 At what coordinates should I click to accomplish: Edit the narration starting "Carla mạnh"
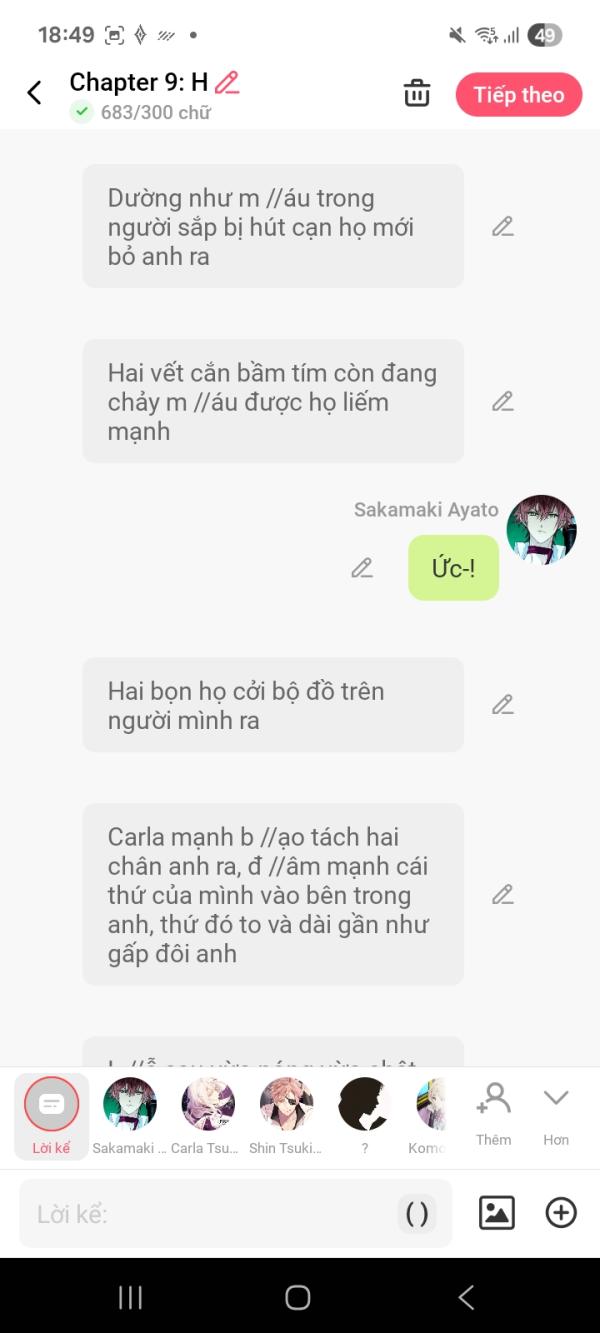502,895
